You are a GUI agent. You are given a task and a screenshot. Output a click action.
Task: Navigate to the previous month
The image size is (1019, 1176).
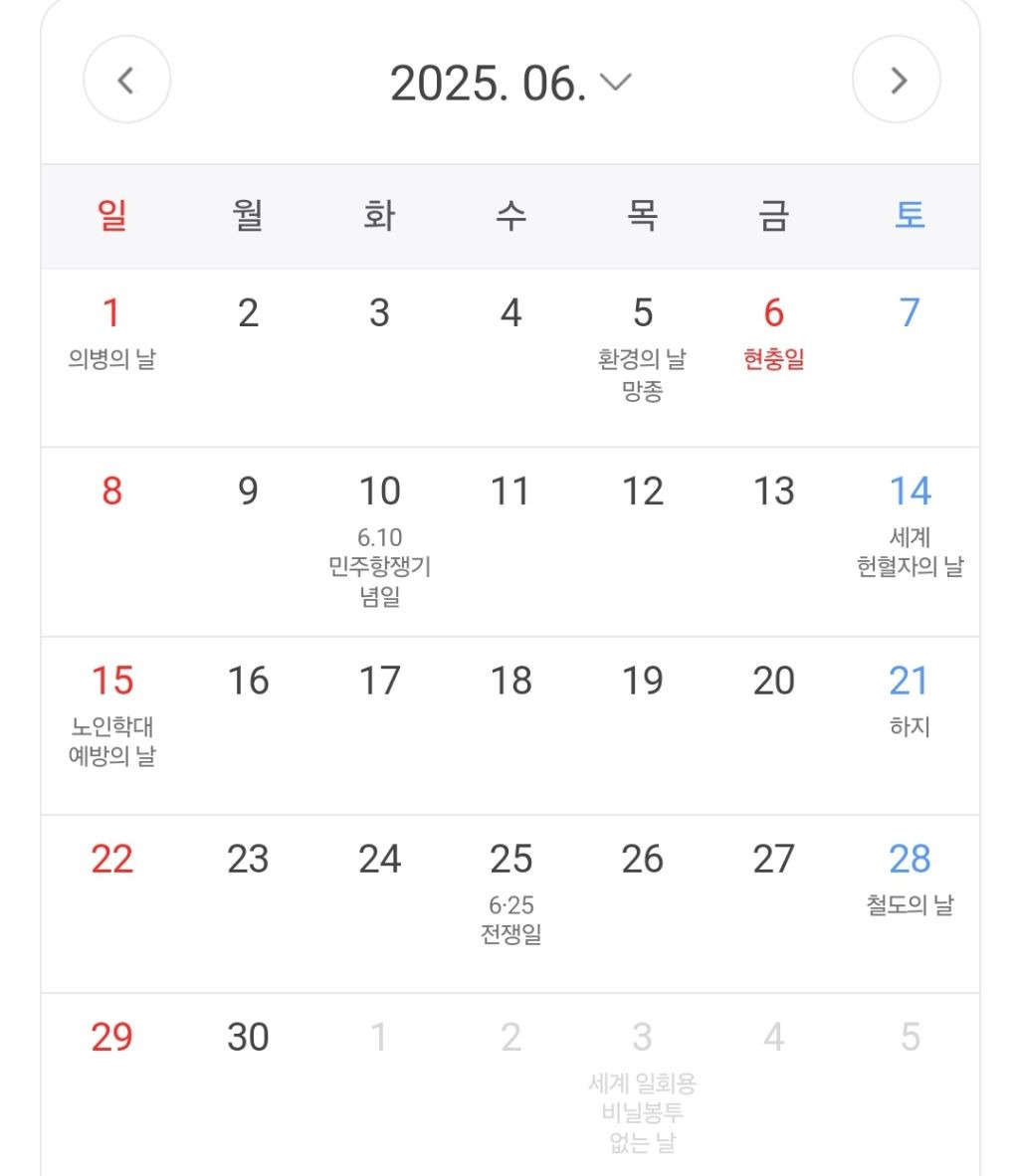[125, 80]
